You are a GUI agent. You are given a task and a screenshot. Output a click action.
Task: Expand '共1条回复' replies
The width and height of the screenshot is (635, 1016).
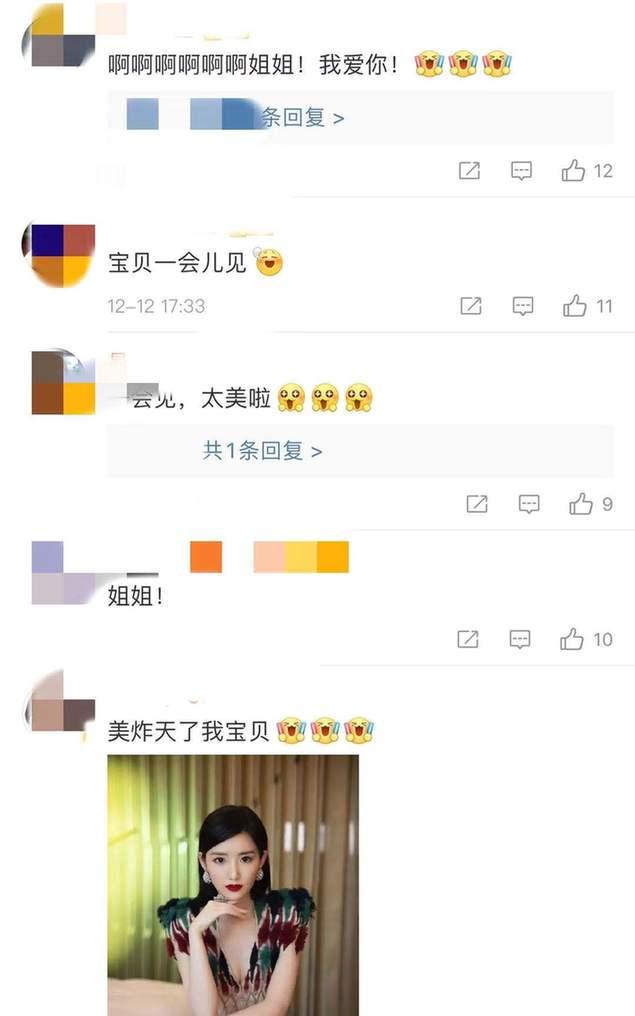pyautogui.click(x=263, y=451)
